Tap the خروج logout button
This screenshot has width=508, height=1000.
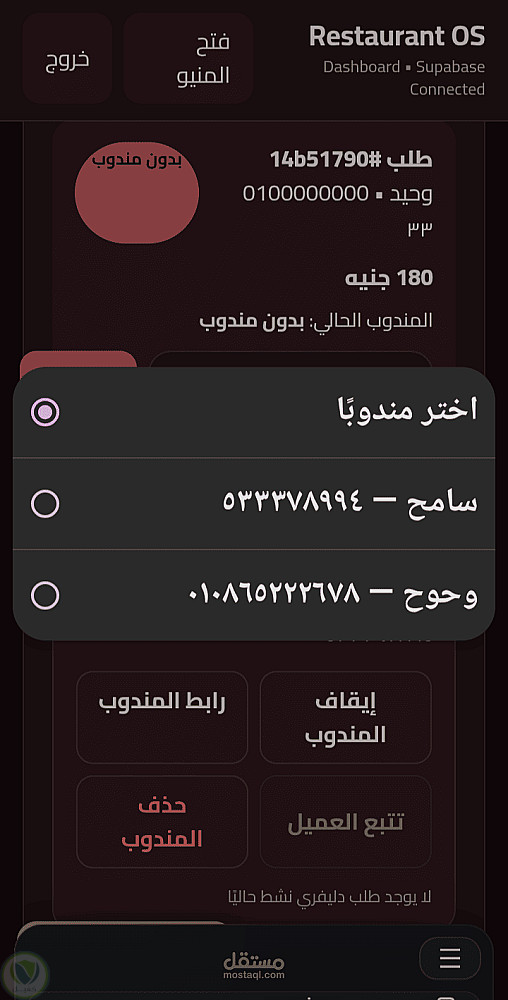68,58
